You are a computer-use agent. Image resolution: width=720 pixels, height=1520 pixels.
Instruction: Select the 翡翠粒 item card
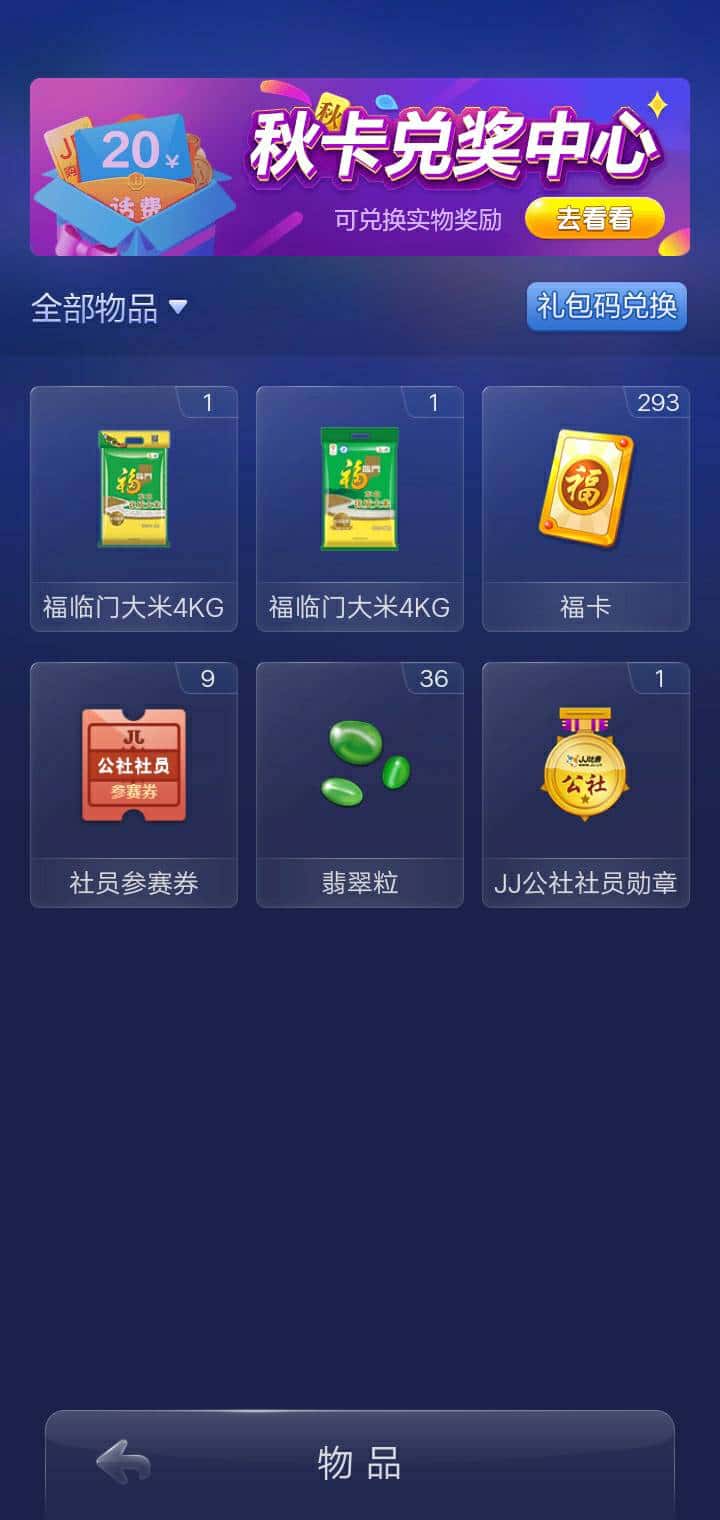pos(359,785)
